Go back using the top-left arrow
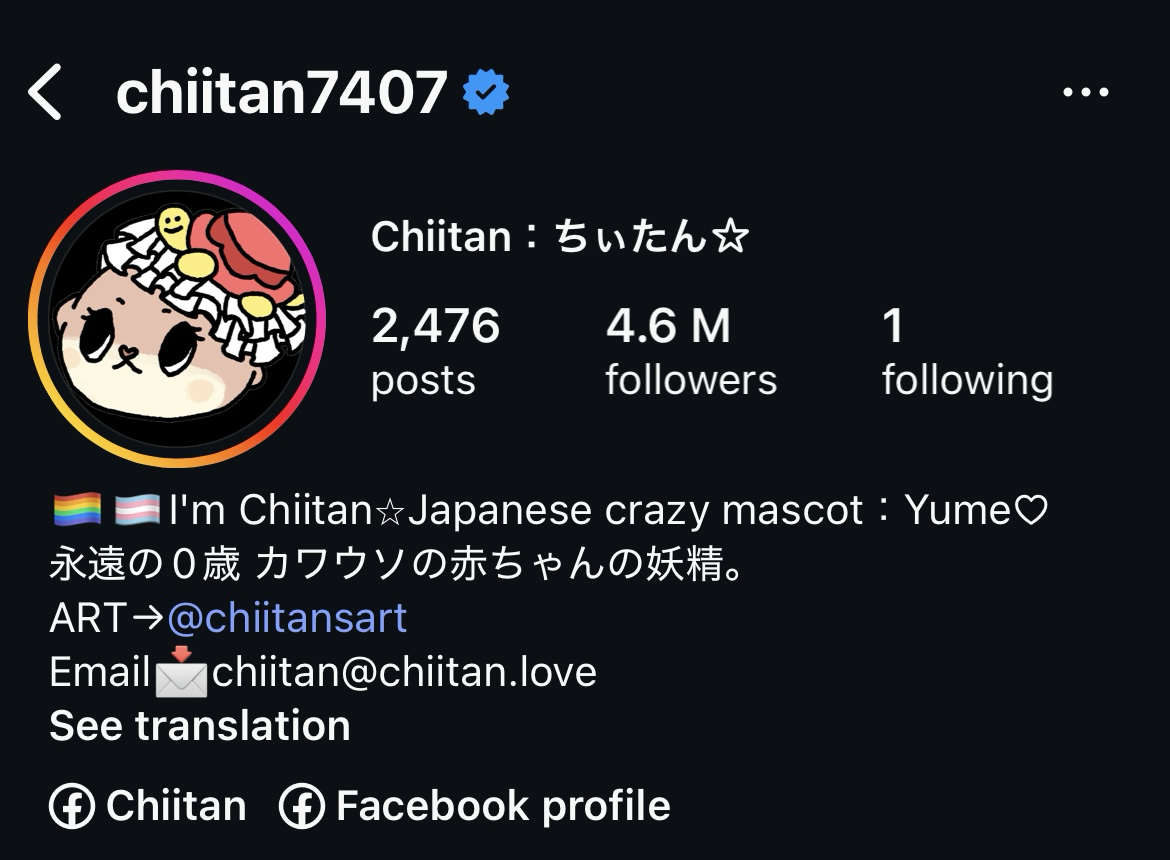 click(46, 93)
